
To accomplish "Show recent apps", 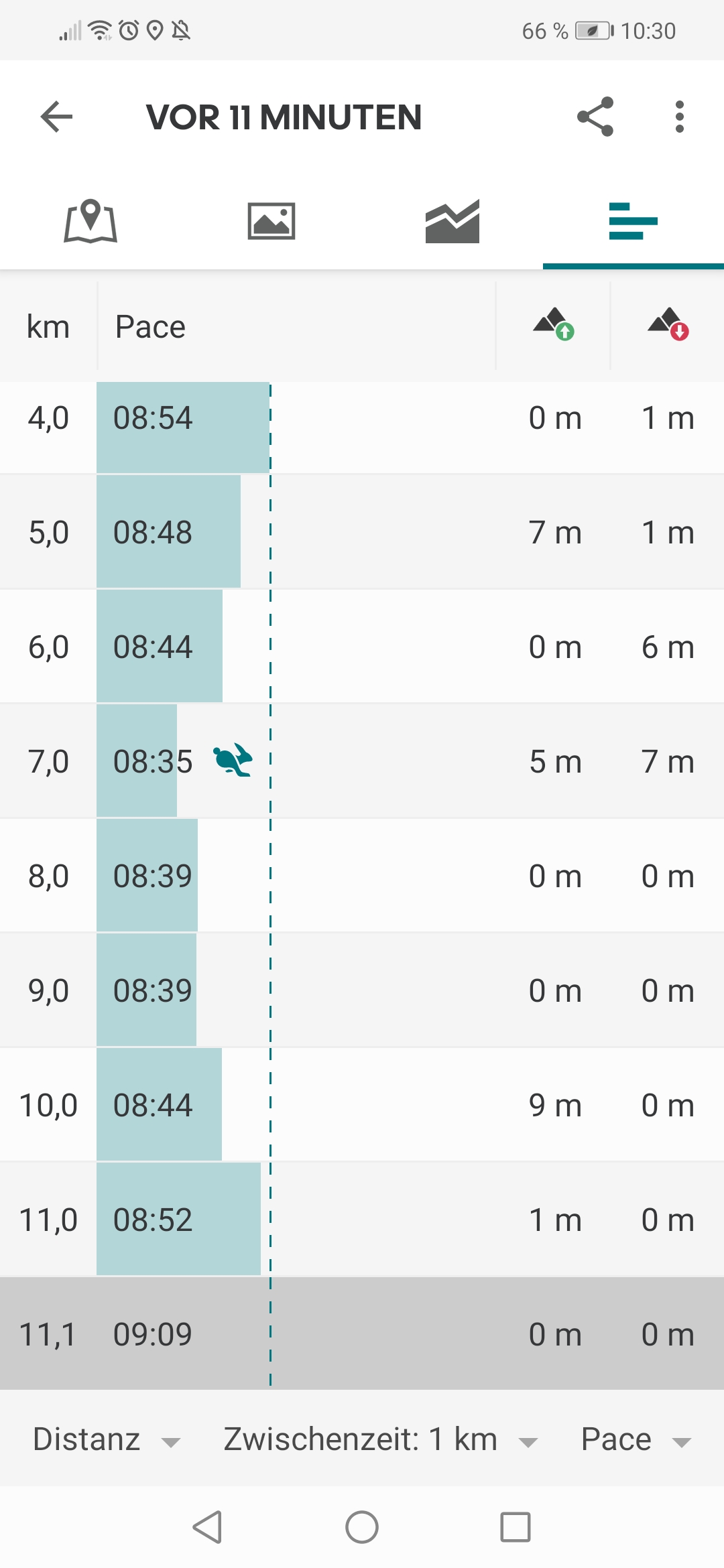I will click(516, 1527).
